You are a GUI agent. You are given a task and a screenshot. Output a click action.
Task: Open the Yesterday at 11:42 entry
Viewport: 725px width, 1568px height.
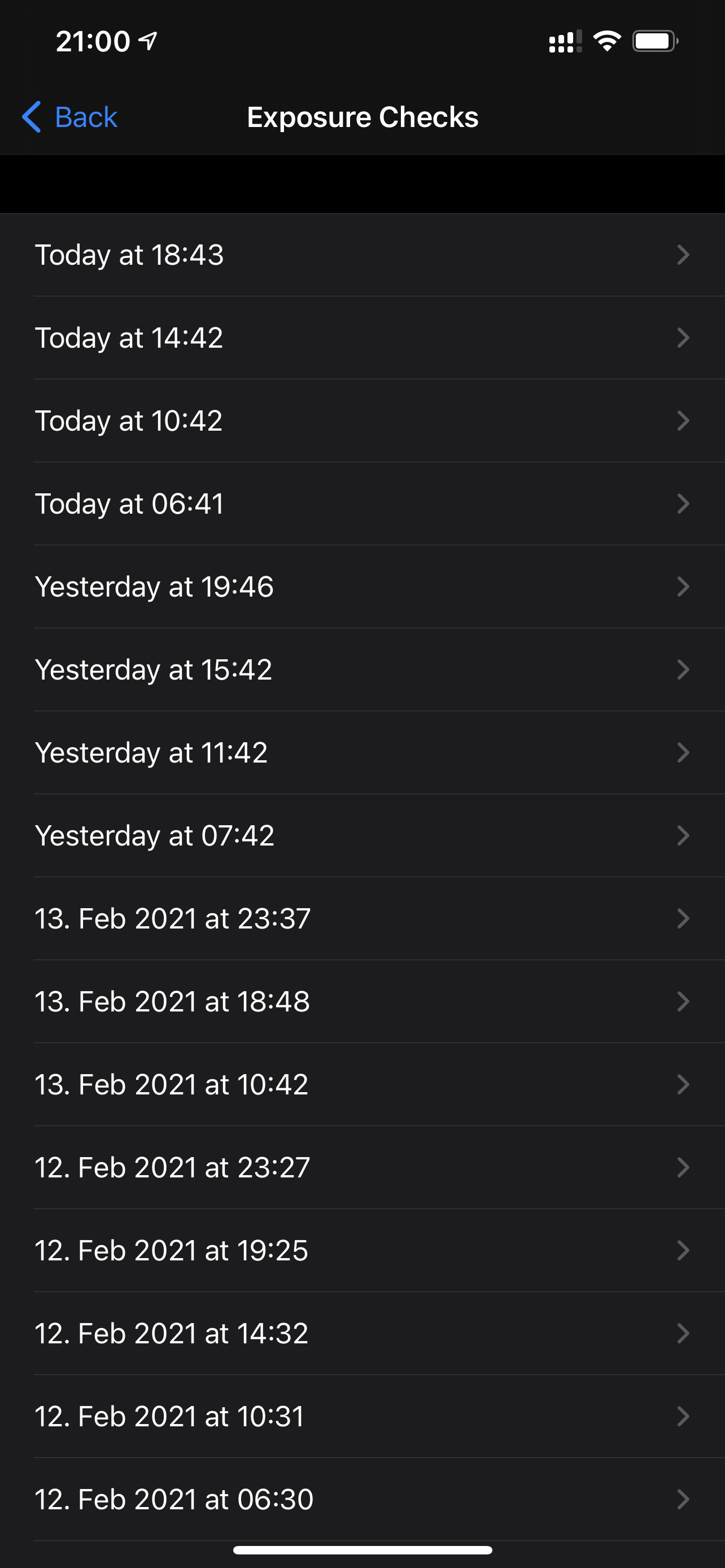tap(362, 752)
